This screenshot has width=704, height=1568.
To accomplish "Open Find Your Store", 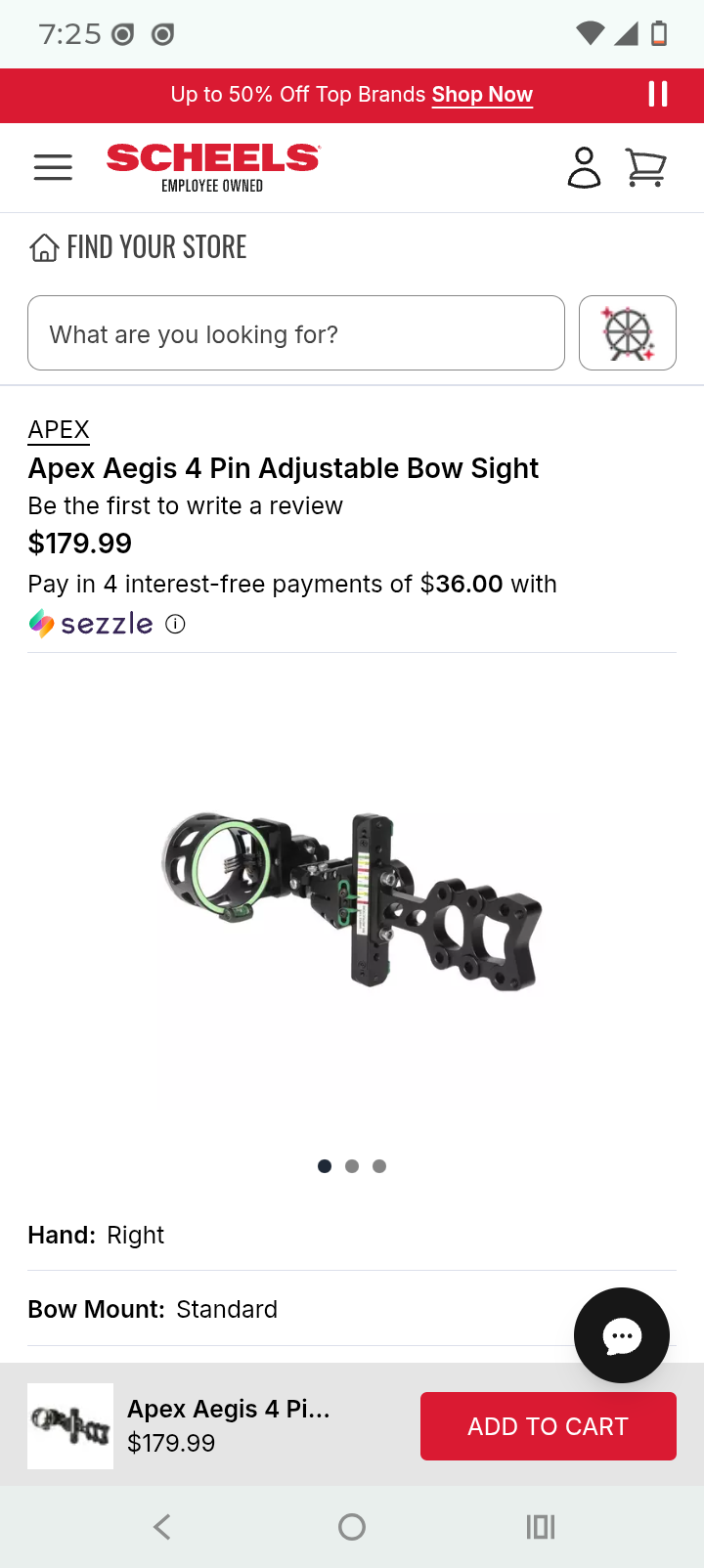I will pos(138,247).
